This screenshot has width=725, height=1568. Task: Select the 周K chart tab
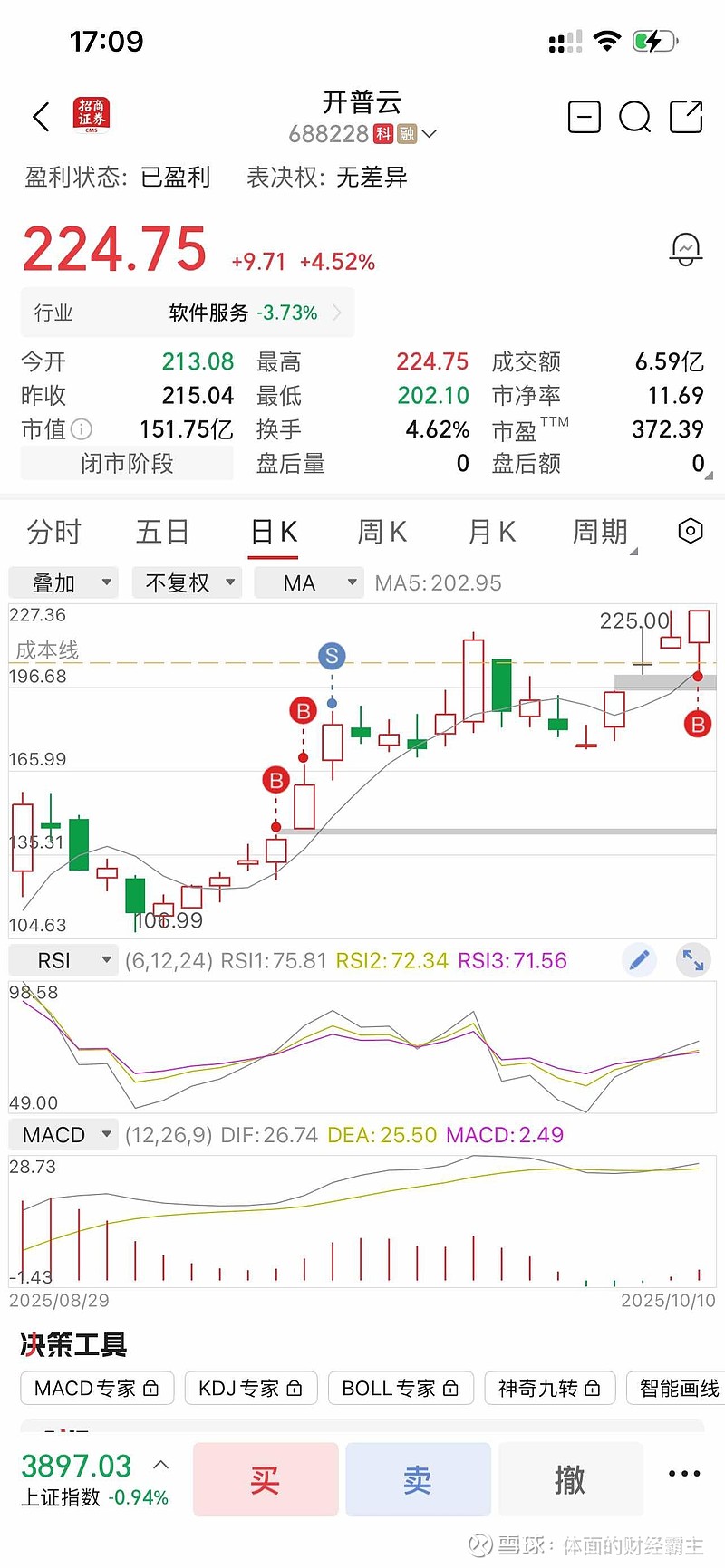(x=382, y=532)
